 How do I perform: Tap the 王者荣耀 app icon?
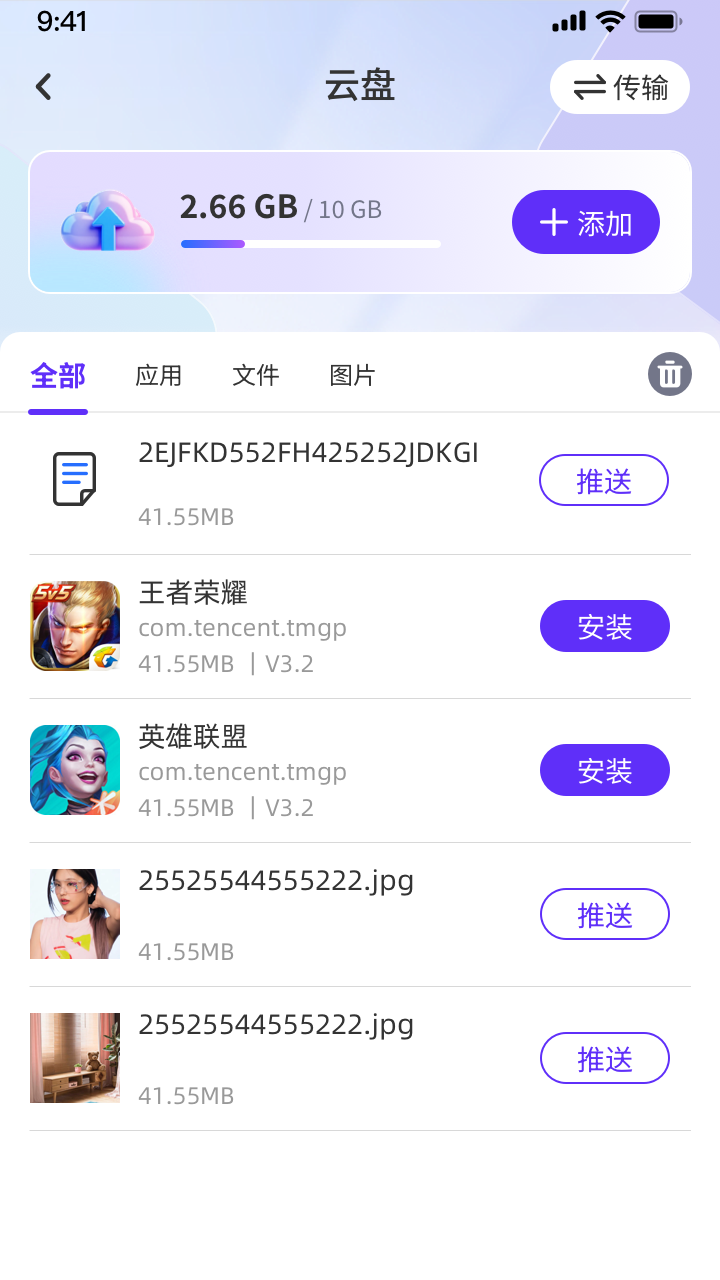pos(74,626)
